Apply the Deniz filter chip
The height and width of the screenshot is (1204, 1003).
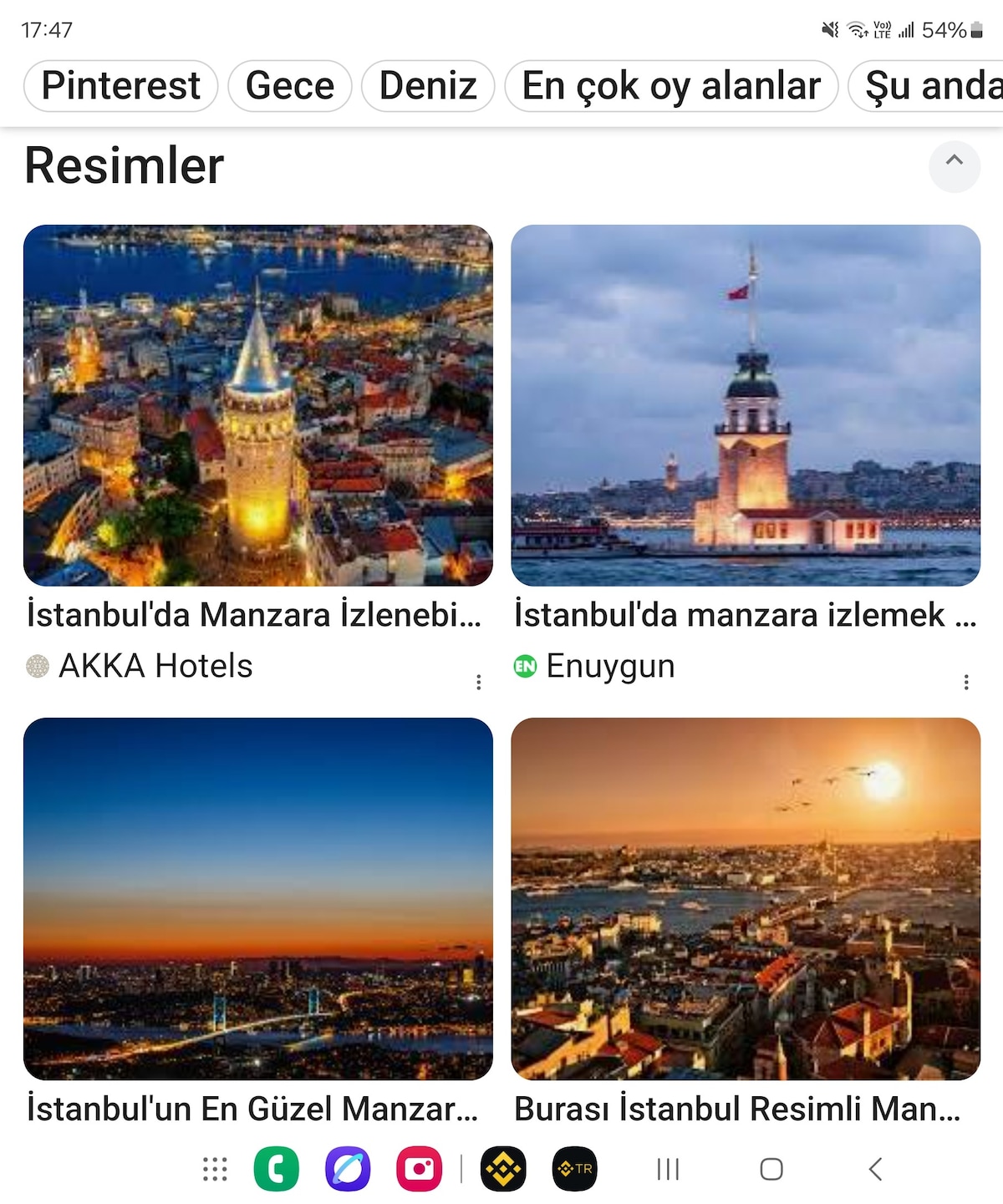(428, 86)
